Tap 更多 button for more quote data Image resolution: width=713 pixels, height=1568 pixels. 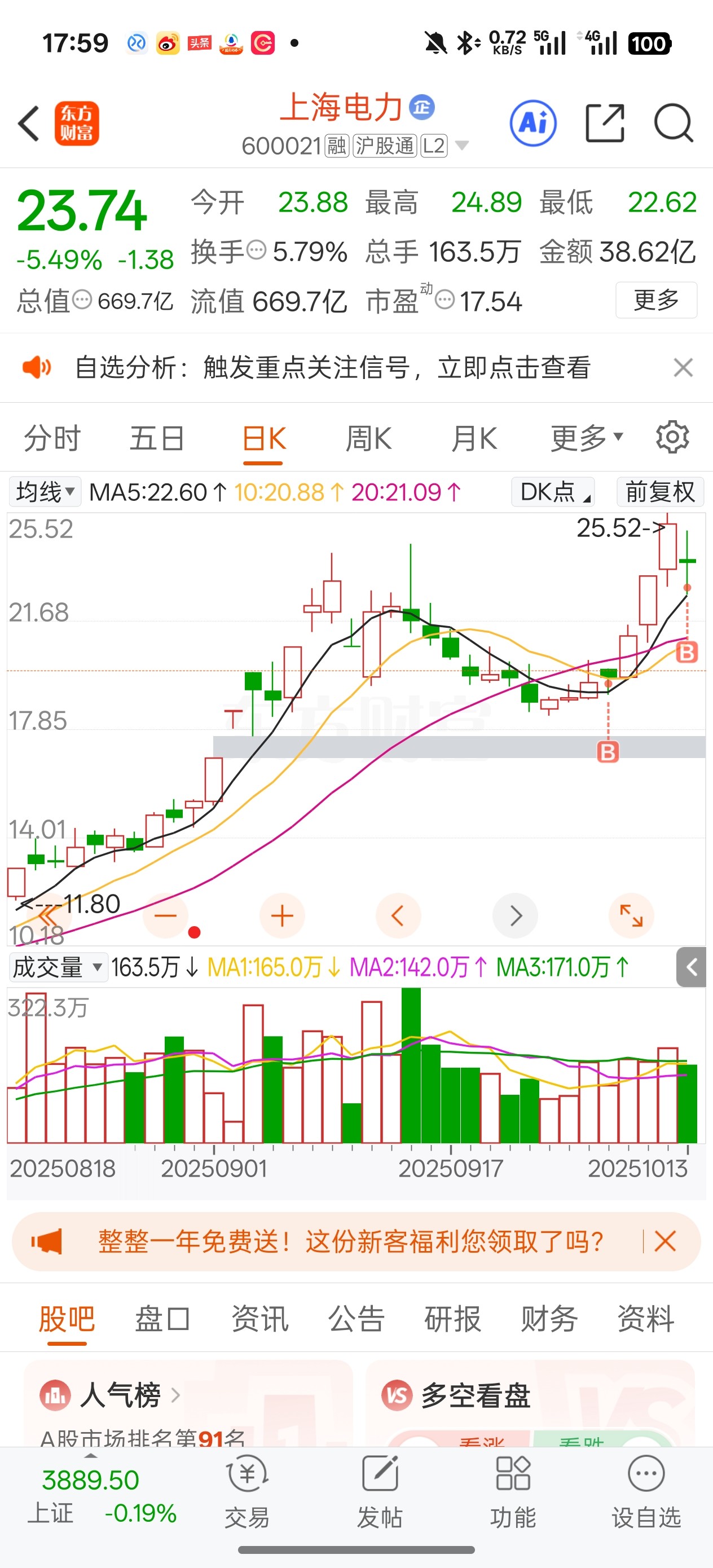656,300
